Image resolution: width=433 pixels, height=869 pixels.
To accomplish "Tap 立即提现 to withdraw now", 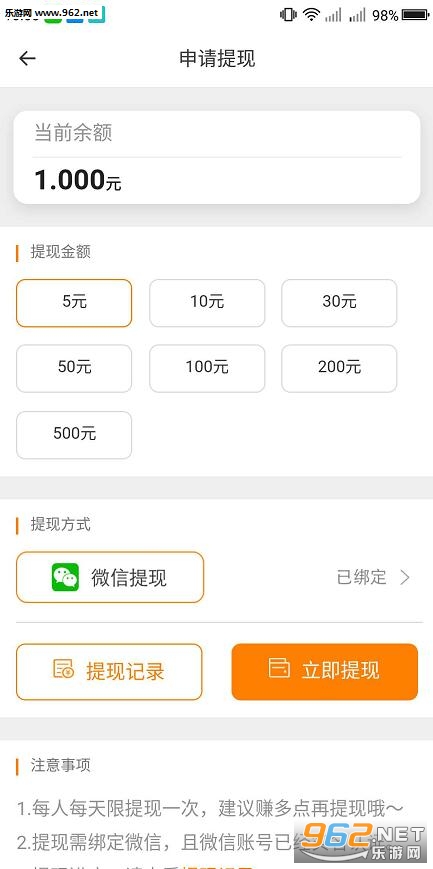I will [x=324, y=672].
